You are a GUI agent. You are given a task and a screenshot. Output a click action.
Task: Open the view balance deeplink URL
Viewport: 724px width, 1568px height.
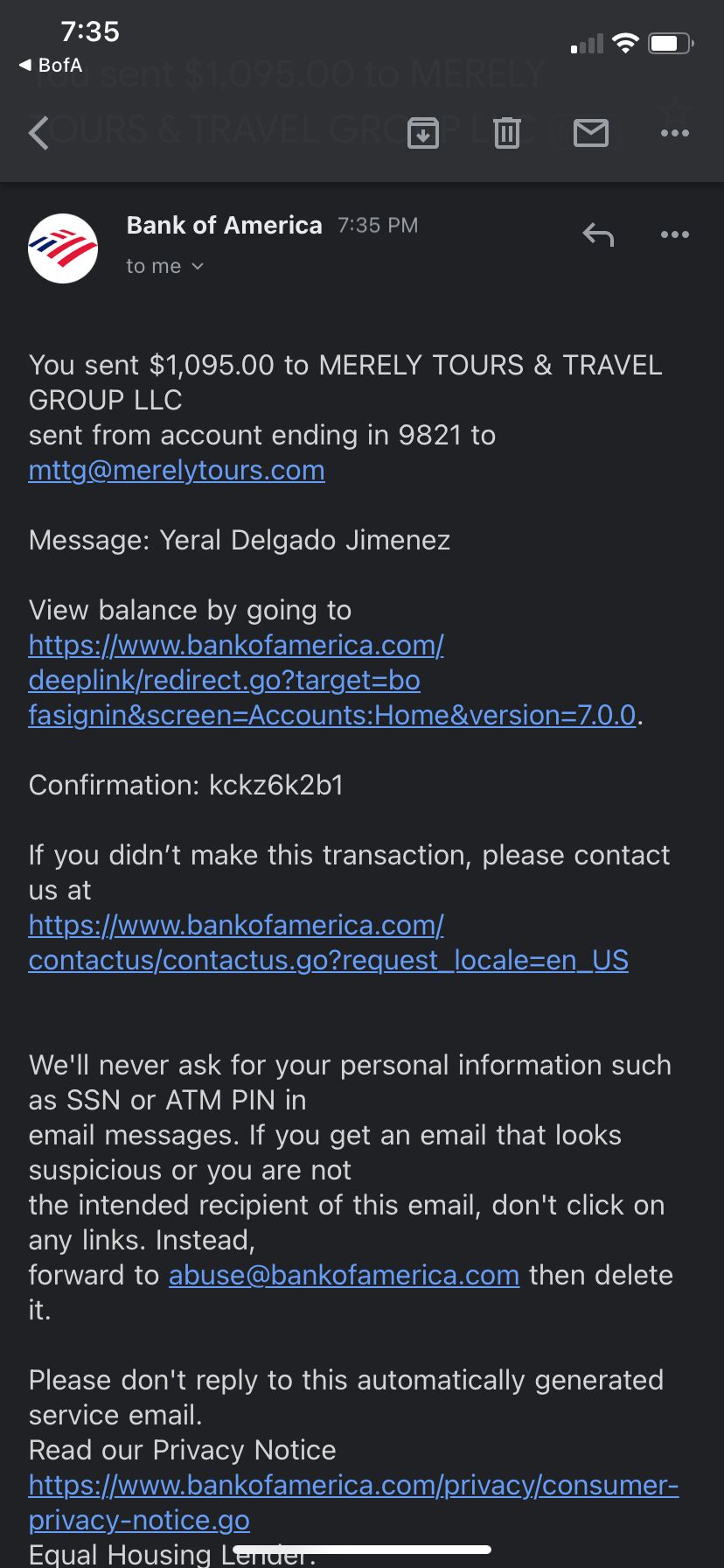tap(332, 680)
